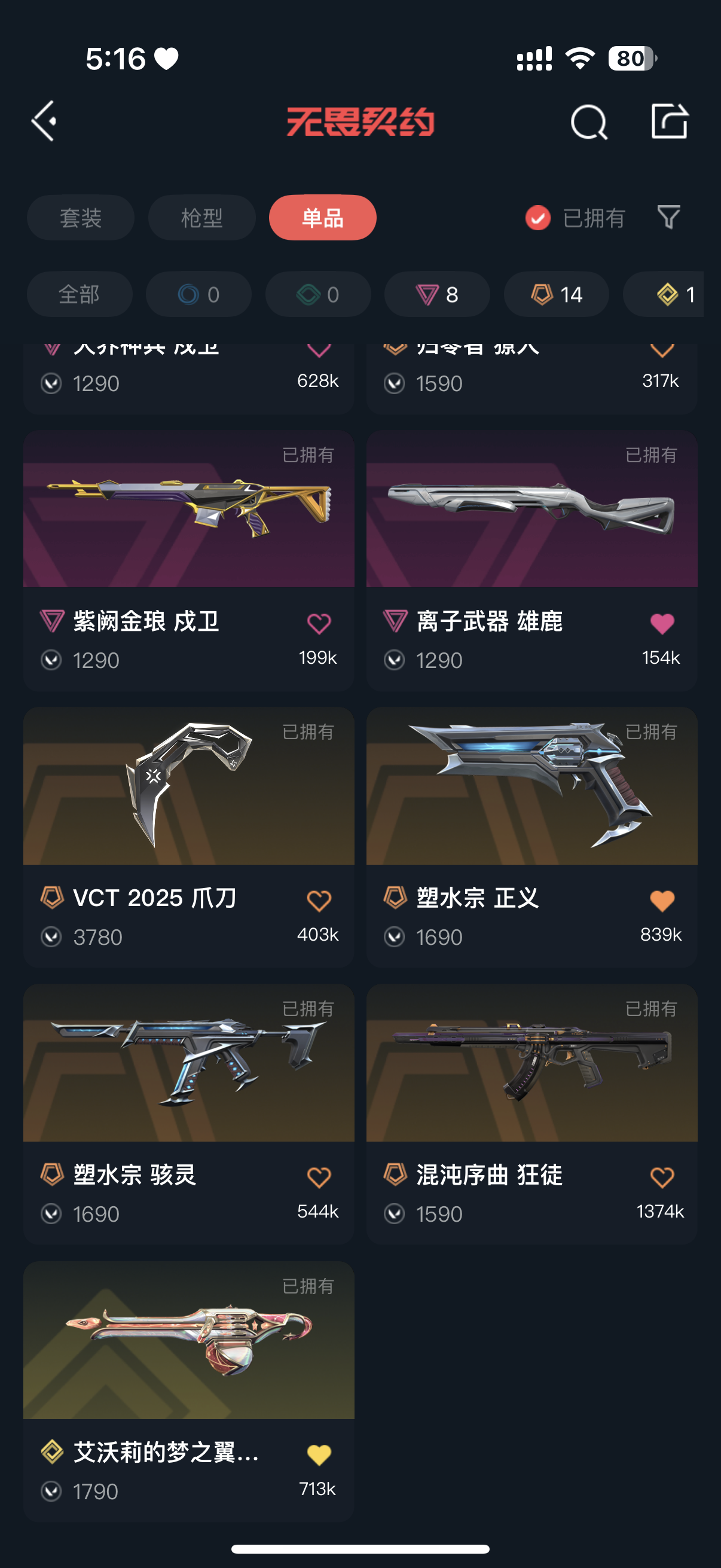This screenshot has width=721, height=1568.
Task: Filter by the blue tier chip showing 0
Action: pyautogui.click(x=198, y=295)
